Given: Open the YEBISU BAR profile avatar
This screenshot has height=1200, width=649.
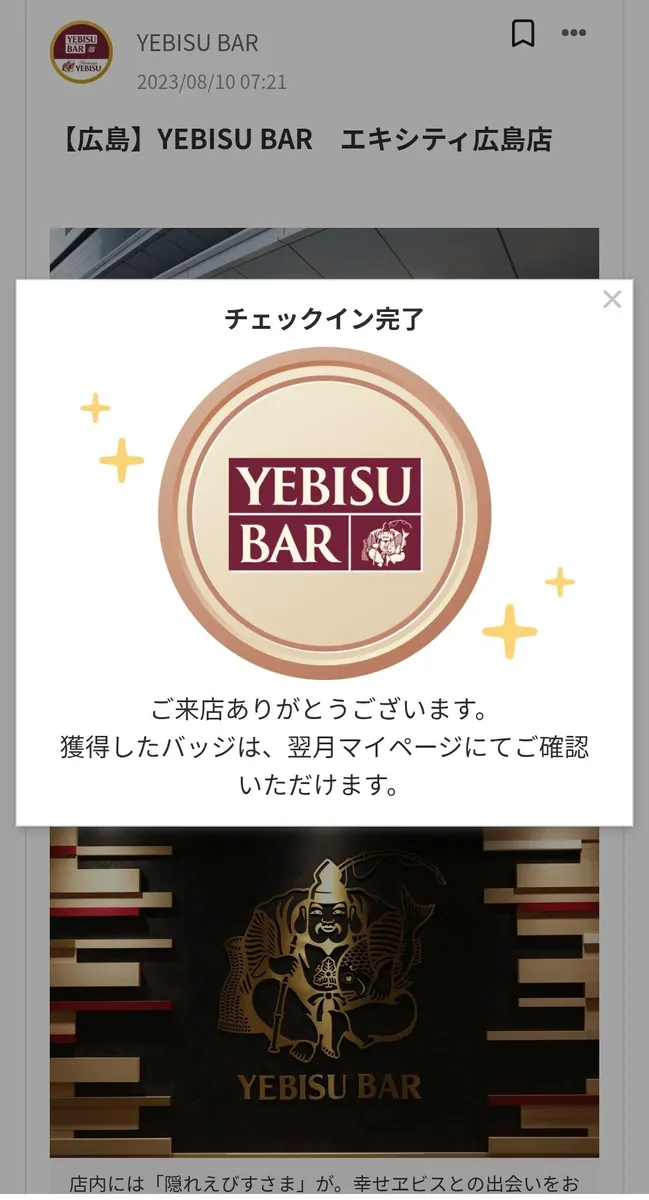Looking at the screenshot, I should (x=82, y=53).
